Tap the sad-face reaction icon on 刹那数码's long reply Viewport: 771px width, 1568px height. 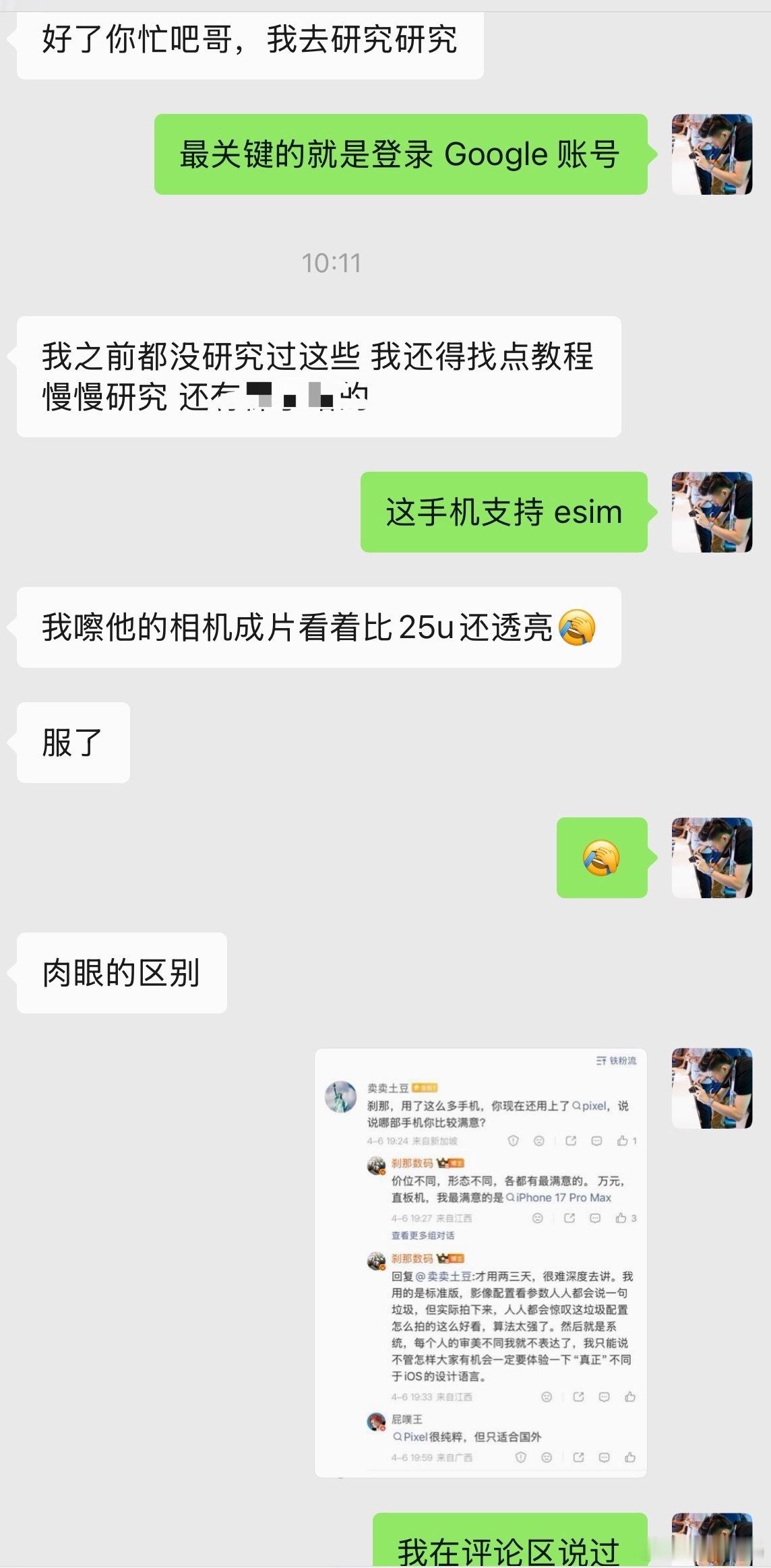547,1397
